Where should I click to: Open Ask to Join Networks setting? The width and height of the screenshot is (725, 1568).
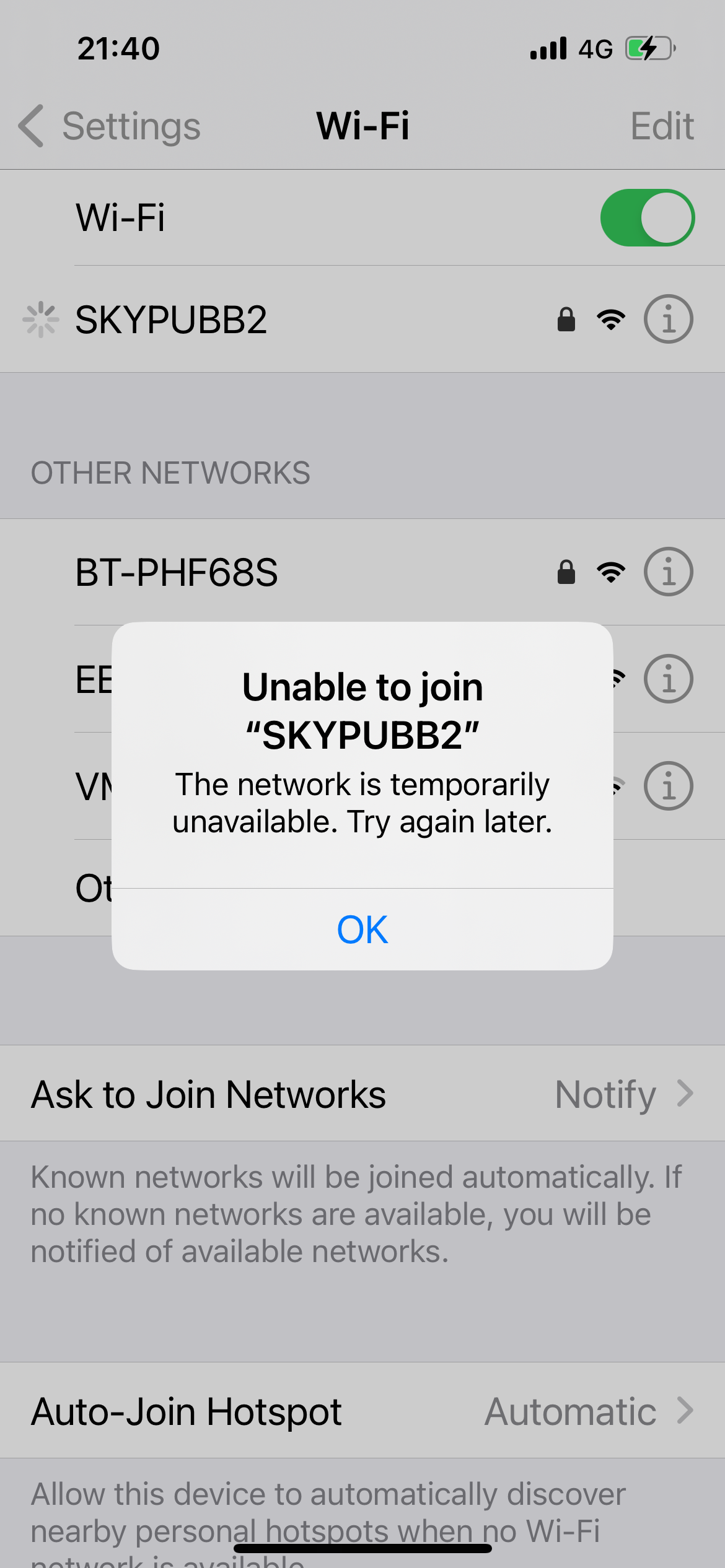[362, 1094]
